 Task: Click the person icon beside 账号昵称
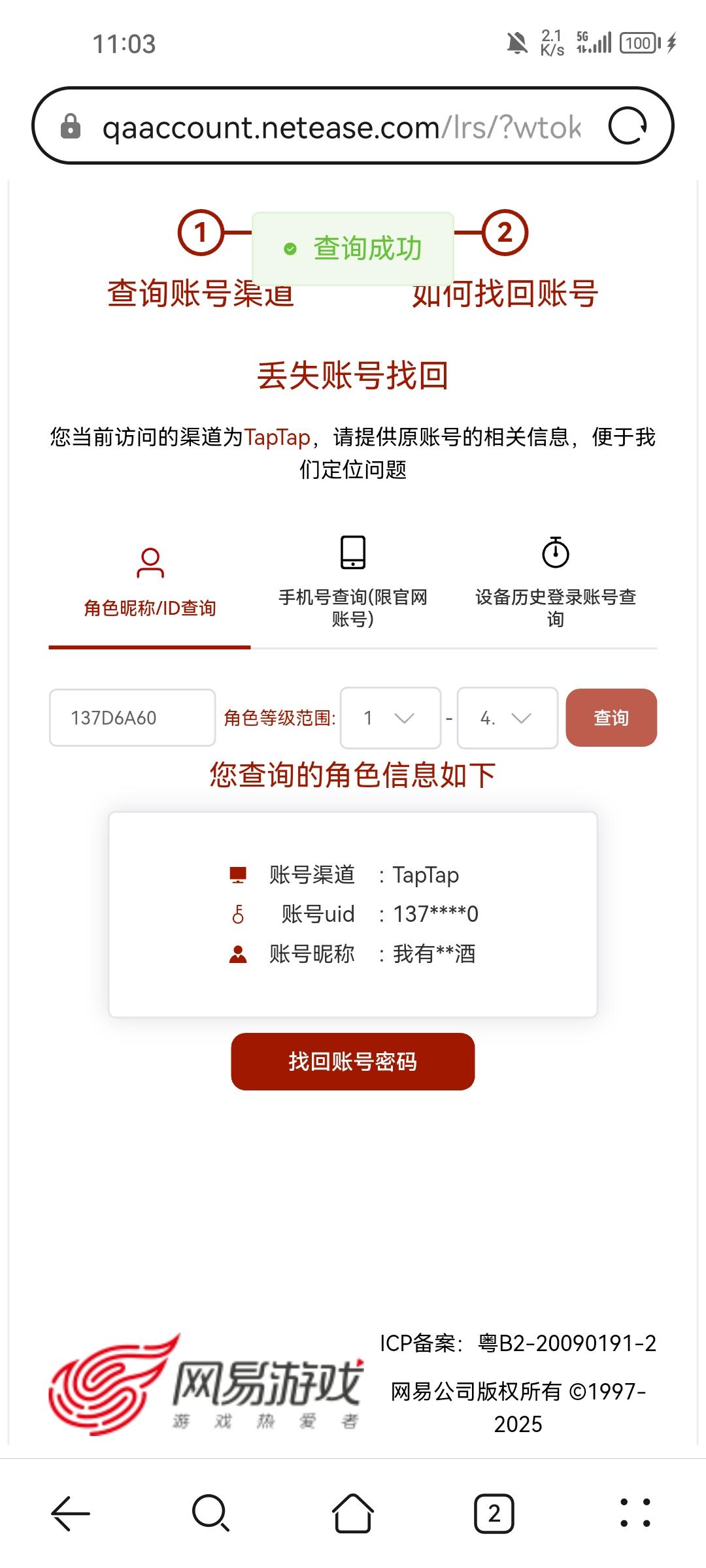tap(237, 954)
